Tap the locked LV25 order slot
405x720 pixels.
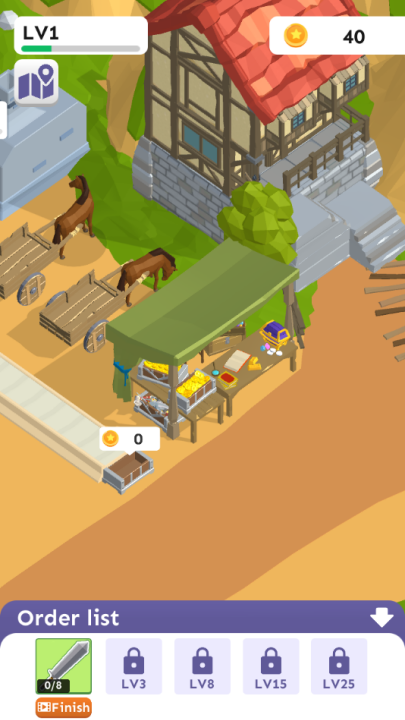pos(339,666)
